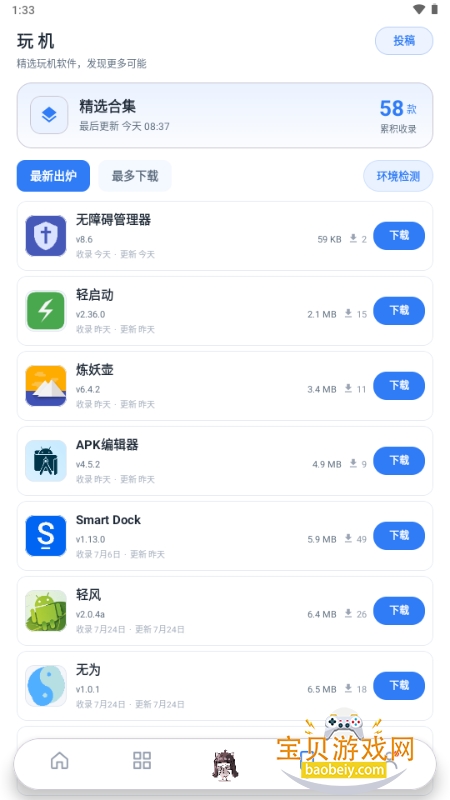The image size is (450, 800).
Task: Open the grid categories tab in bottom bar
Action: tap(142, 760)
